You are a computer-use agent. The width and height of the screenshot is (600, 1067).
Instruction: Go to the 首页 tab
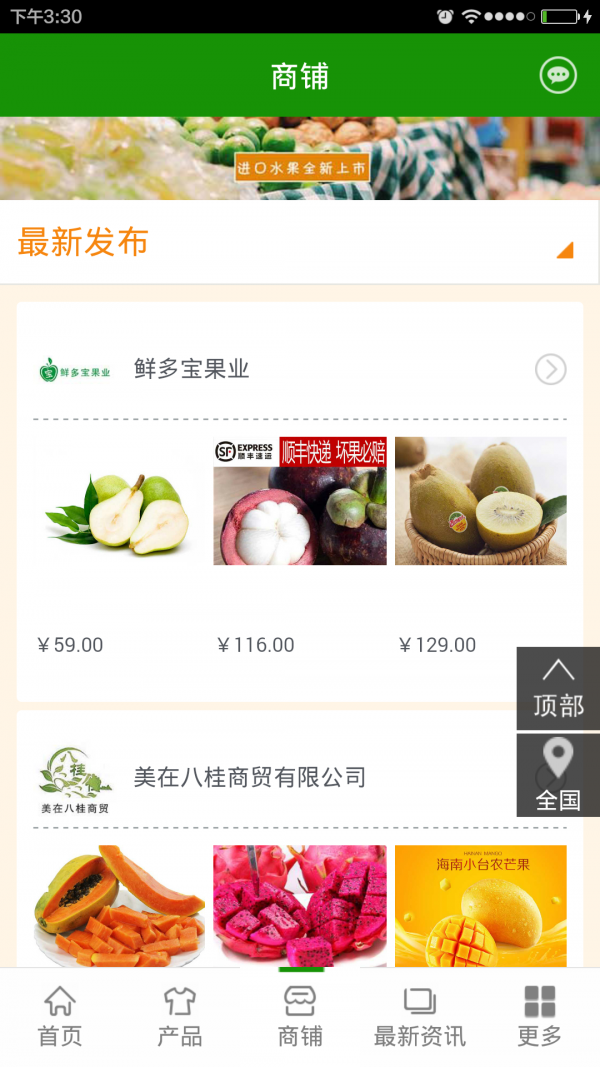coord(60,1017)
